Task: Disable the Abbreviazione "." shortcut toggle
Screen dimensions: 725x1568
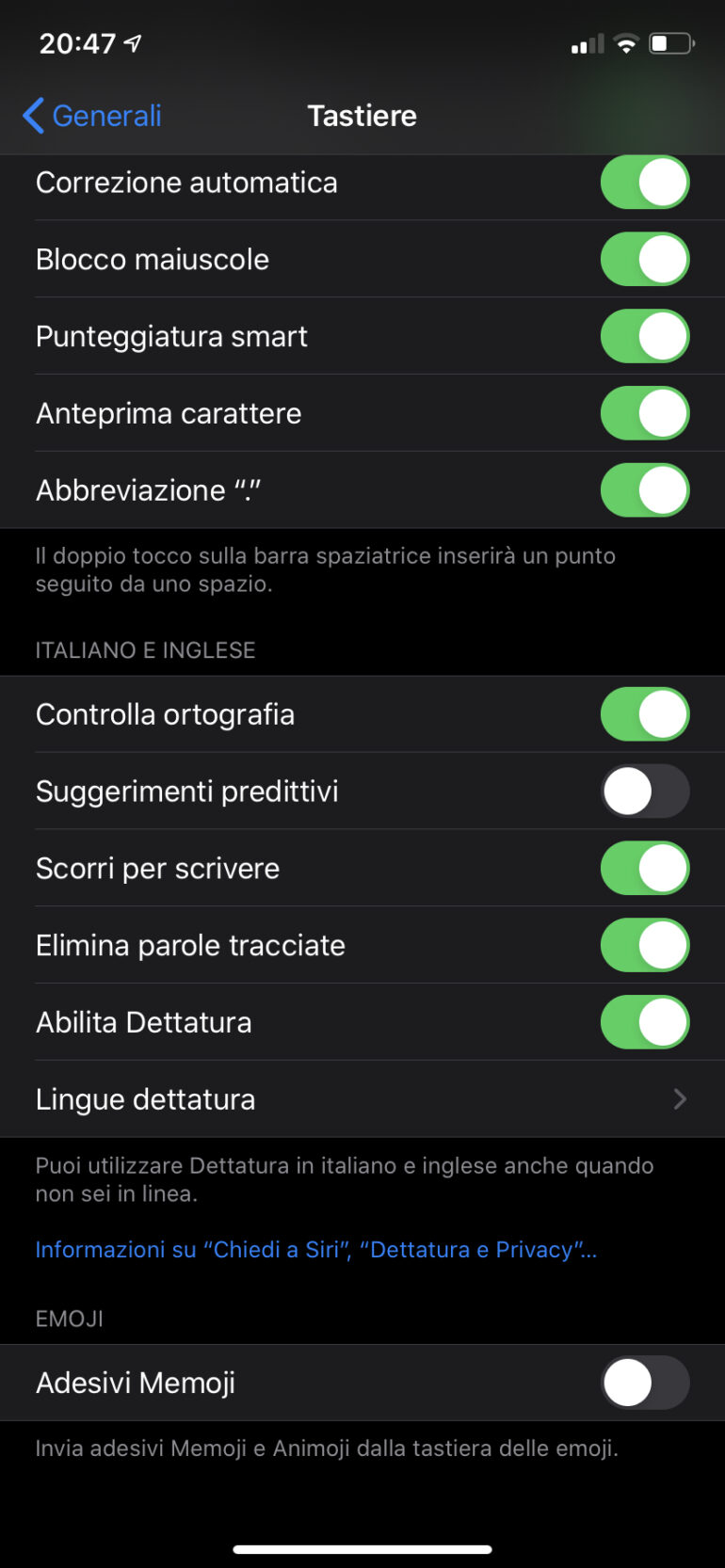Action: pyautogui.click(x=644, y=490)
